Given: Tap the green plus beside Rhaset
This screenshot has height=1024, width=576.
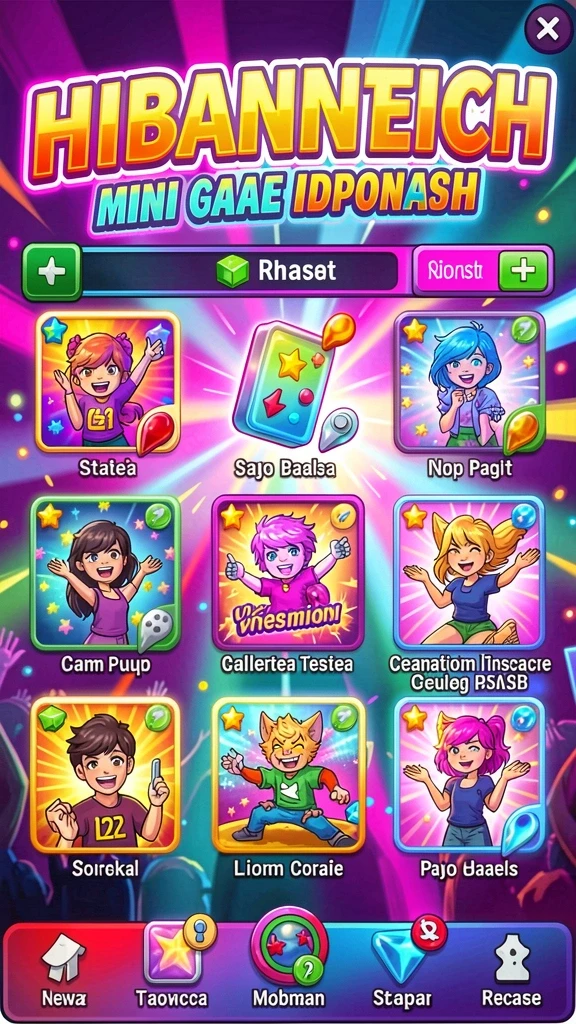Looking at the screenshot, I should tap(51, 271).
